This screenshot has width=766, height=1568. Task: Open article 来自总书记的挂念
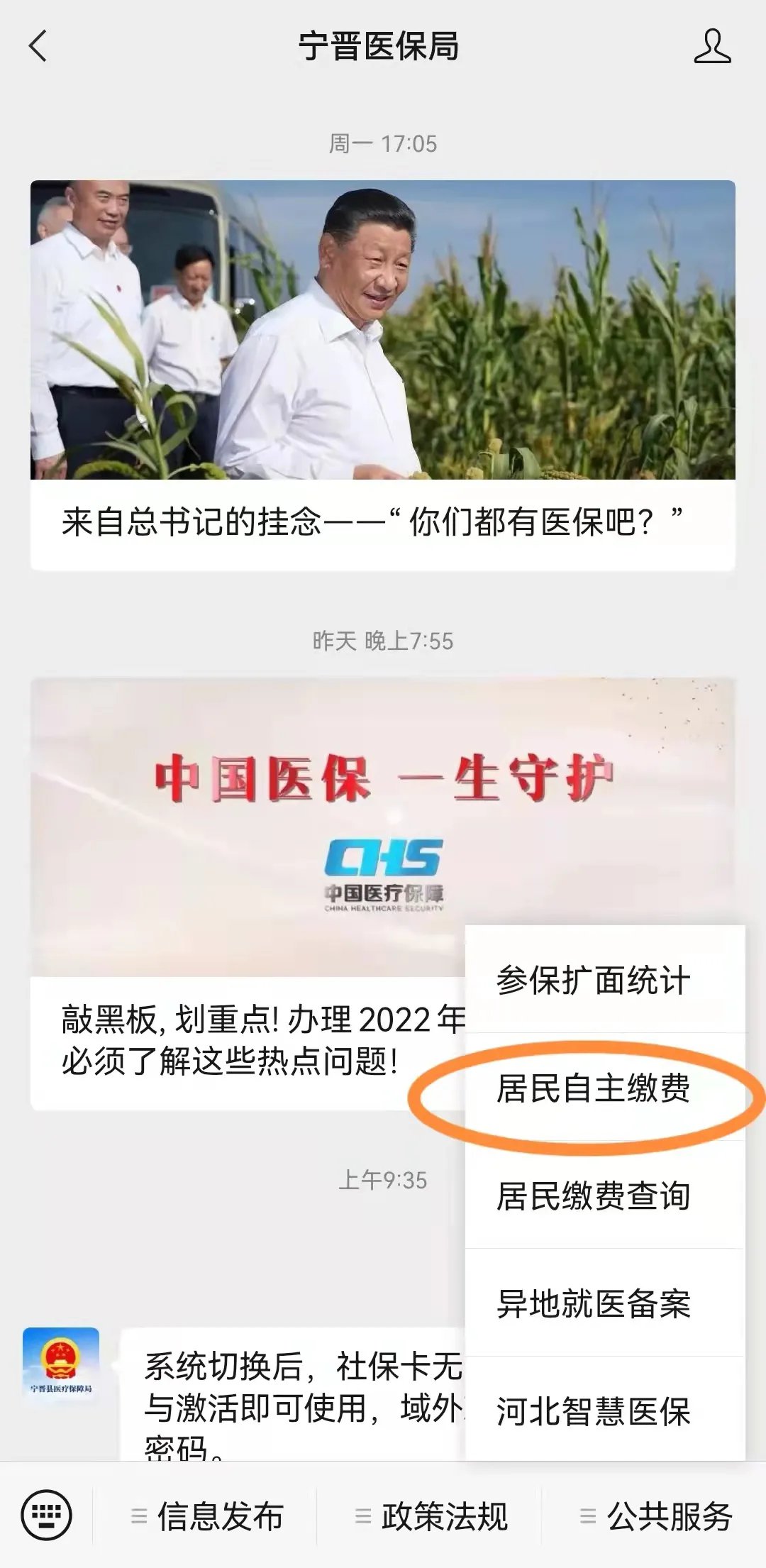pyautogui.click(x=382, y=376)
